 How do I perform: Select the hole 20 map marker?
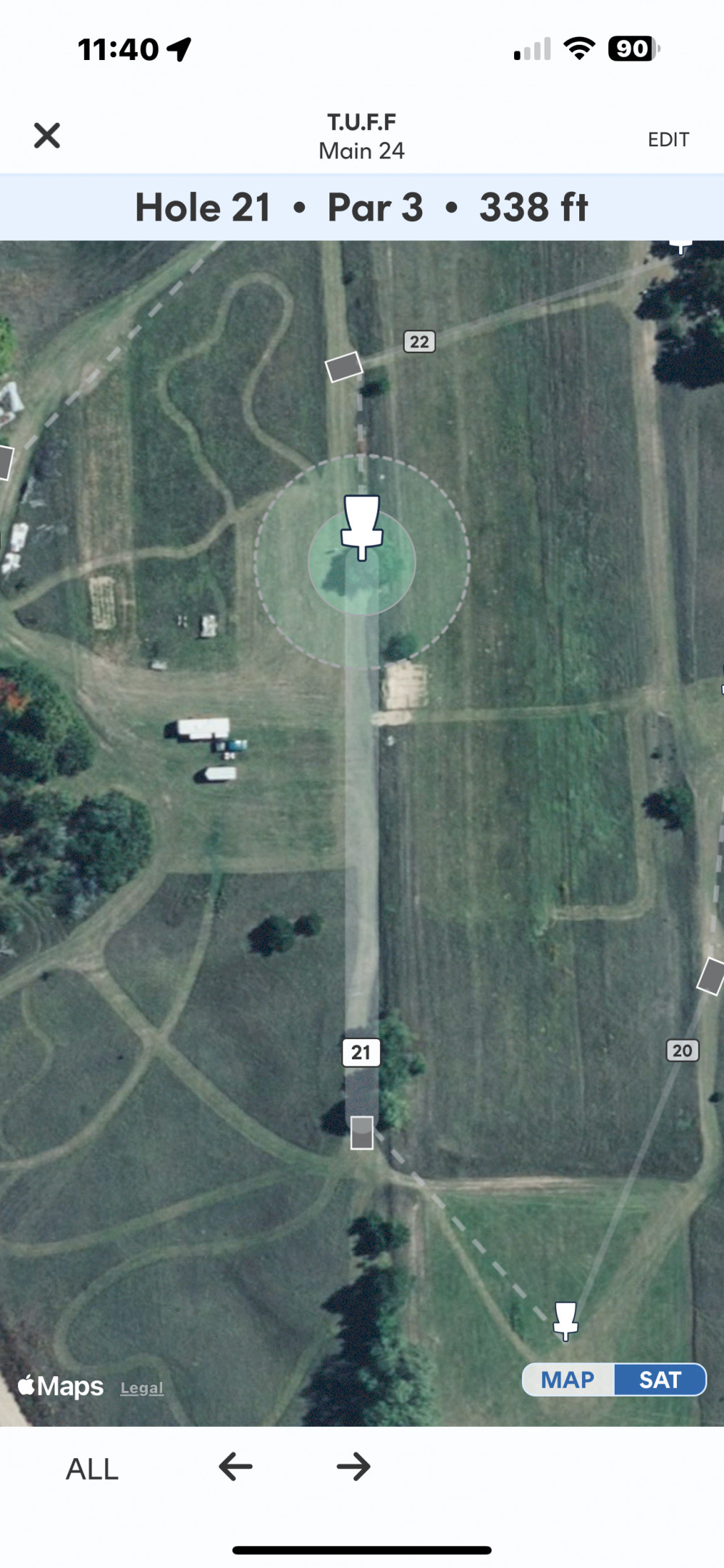[682, 1050]
